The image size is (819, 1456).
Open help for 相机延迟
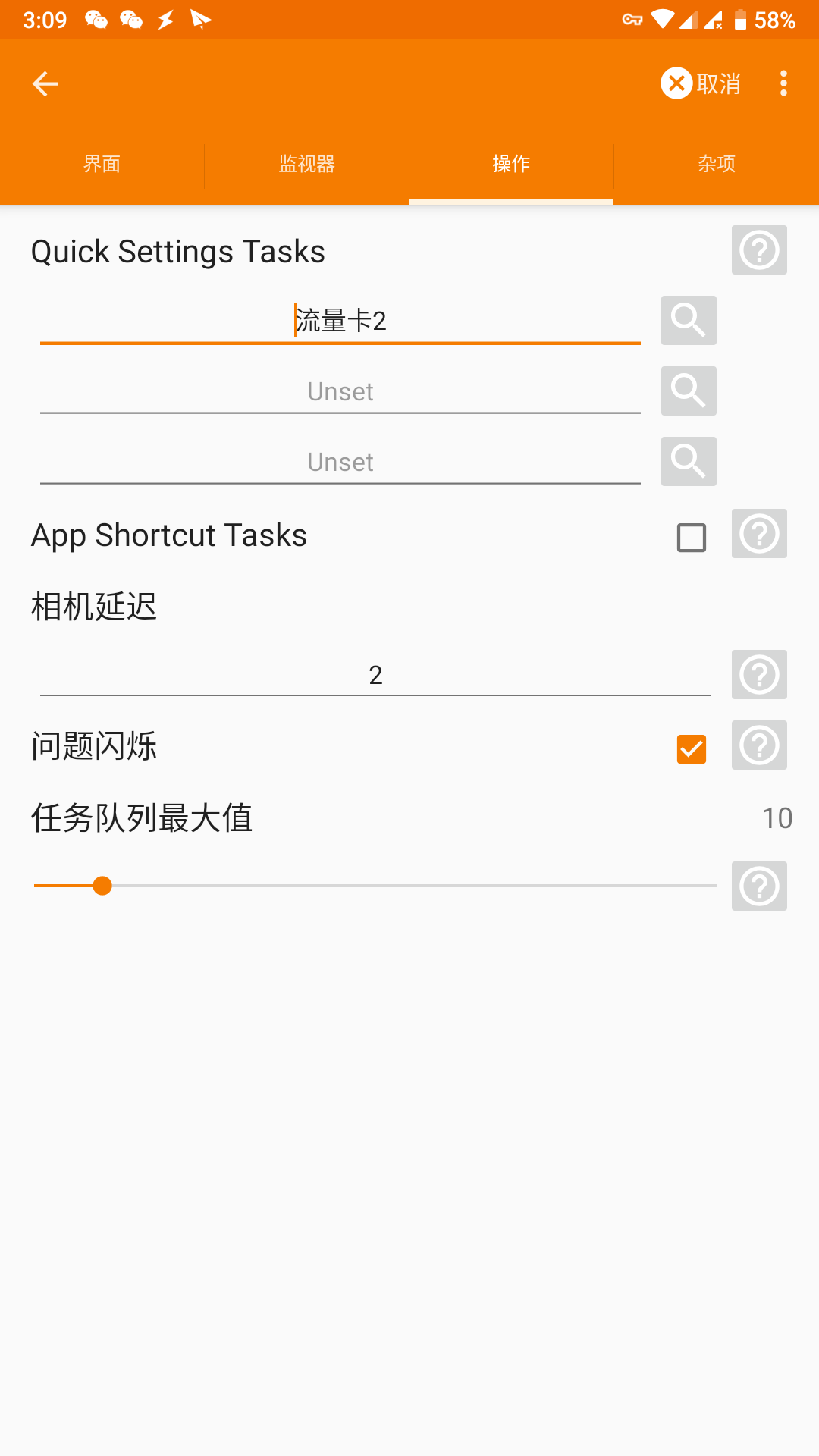(759, 675)
